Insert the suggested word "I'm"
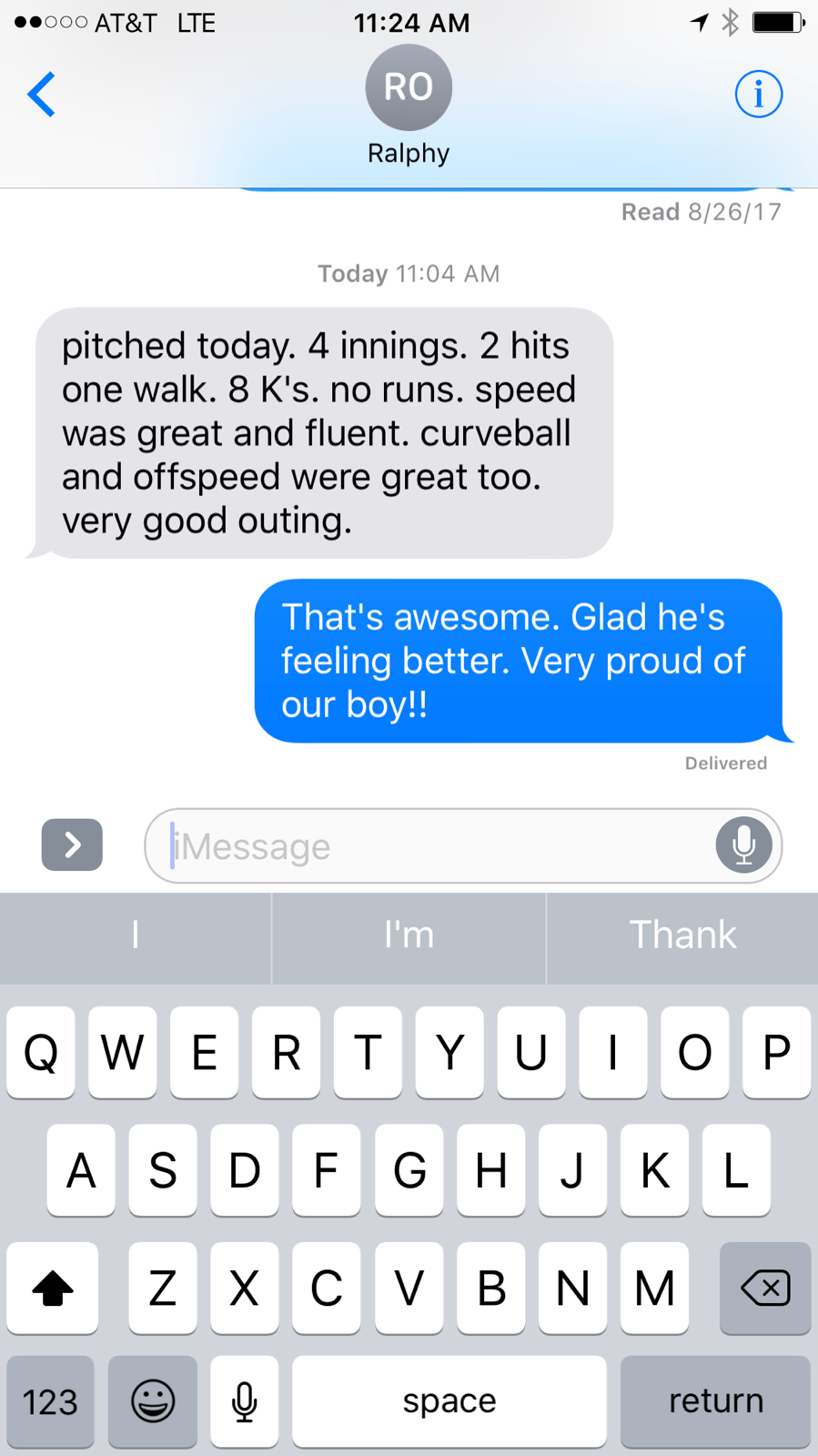 pos(409,936)
